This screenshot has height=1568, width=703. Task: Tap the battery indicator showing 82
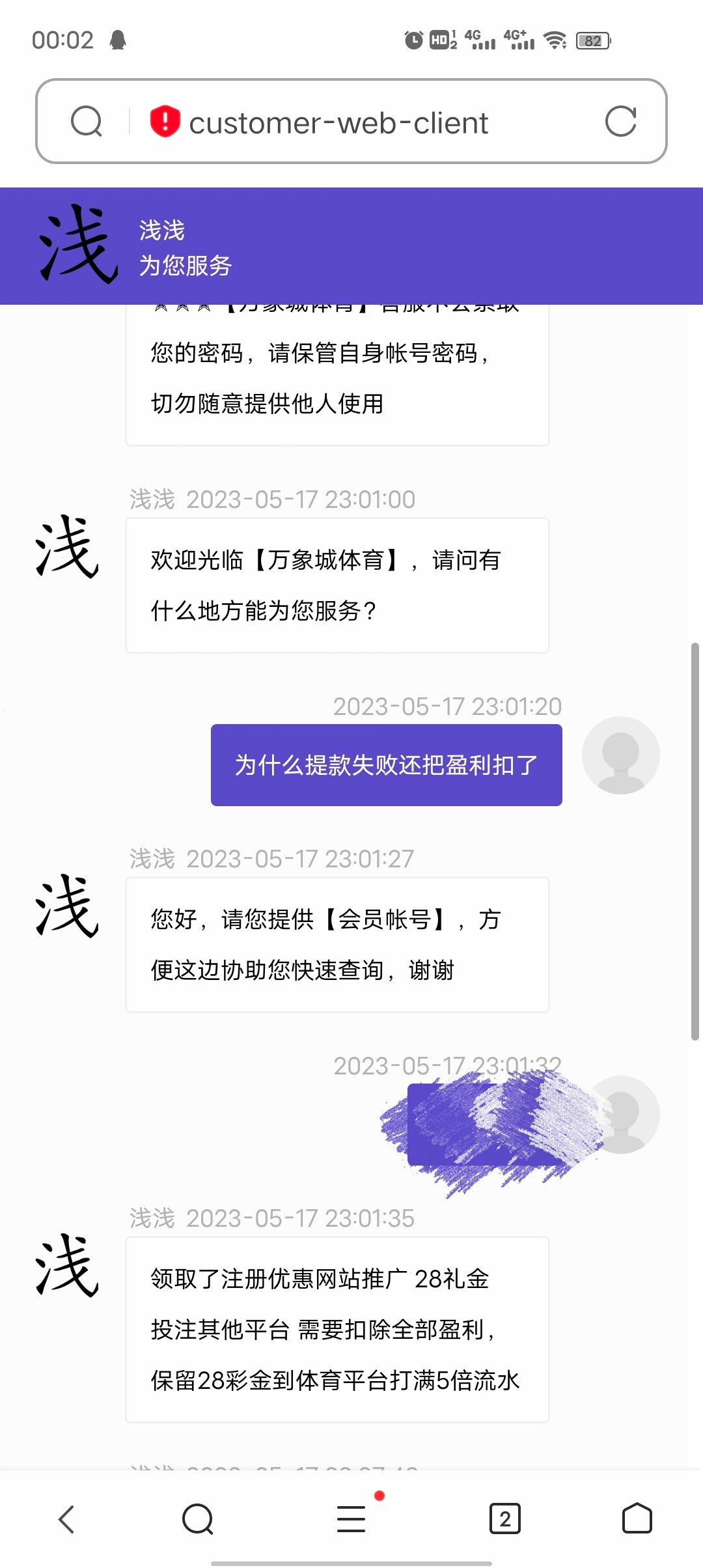click(592, 40)
